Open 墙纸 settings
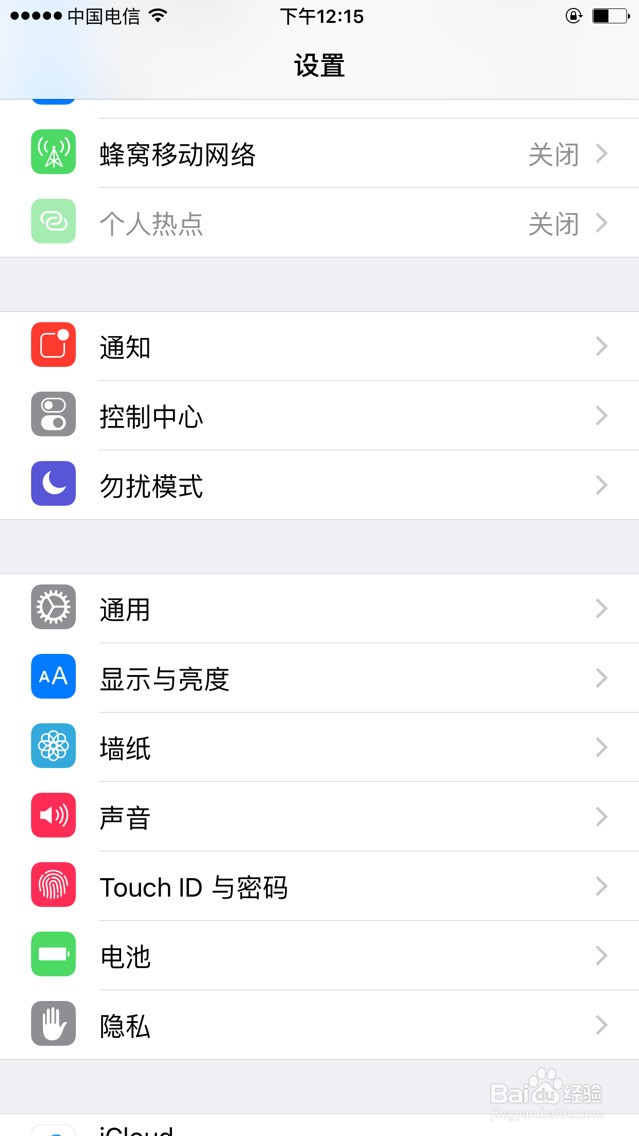The image size is (639, 1136). 320,748
